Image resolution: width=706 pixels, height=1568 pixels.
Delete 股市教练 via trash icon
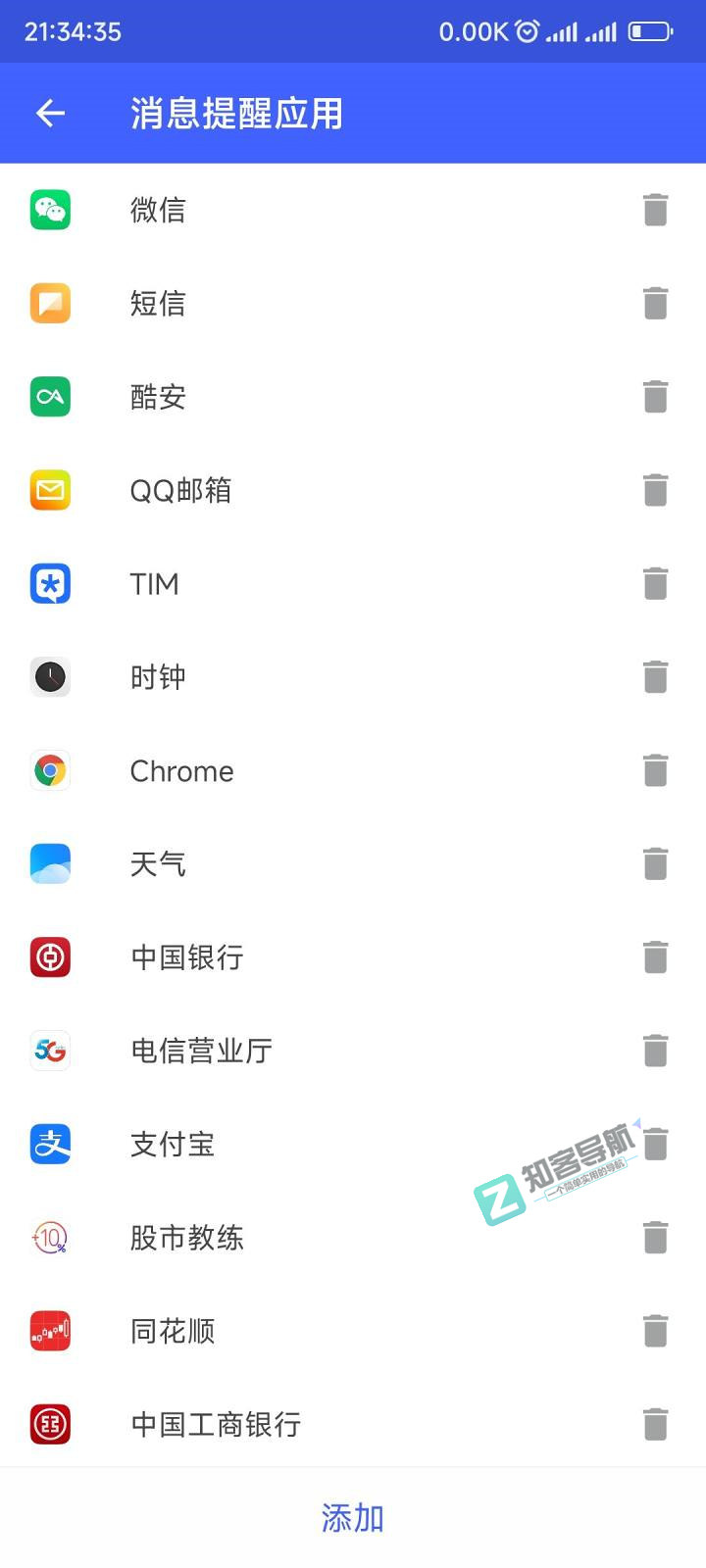[x=656, y=1237]
